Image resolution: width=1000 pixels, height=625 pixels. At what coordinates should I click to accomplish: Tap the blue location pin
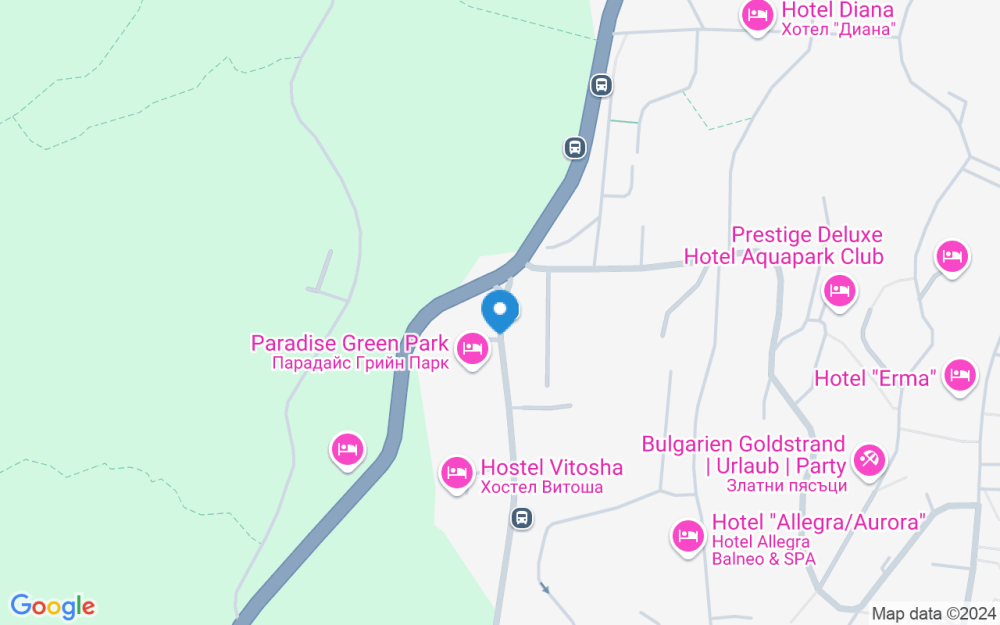(x=500, y=311)
